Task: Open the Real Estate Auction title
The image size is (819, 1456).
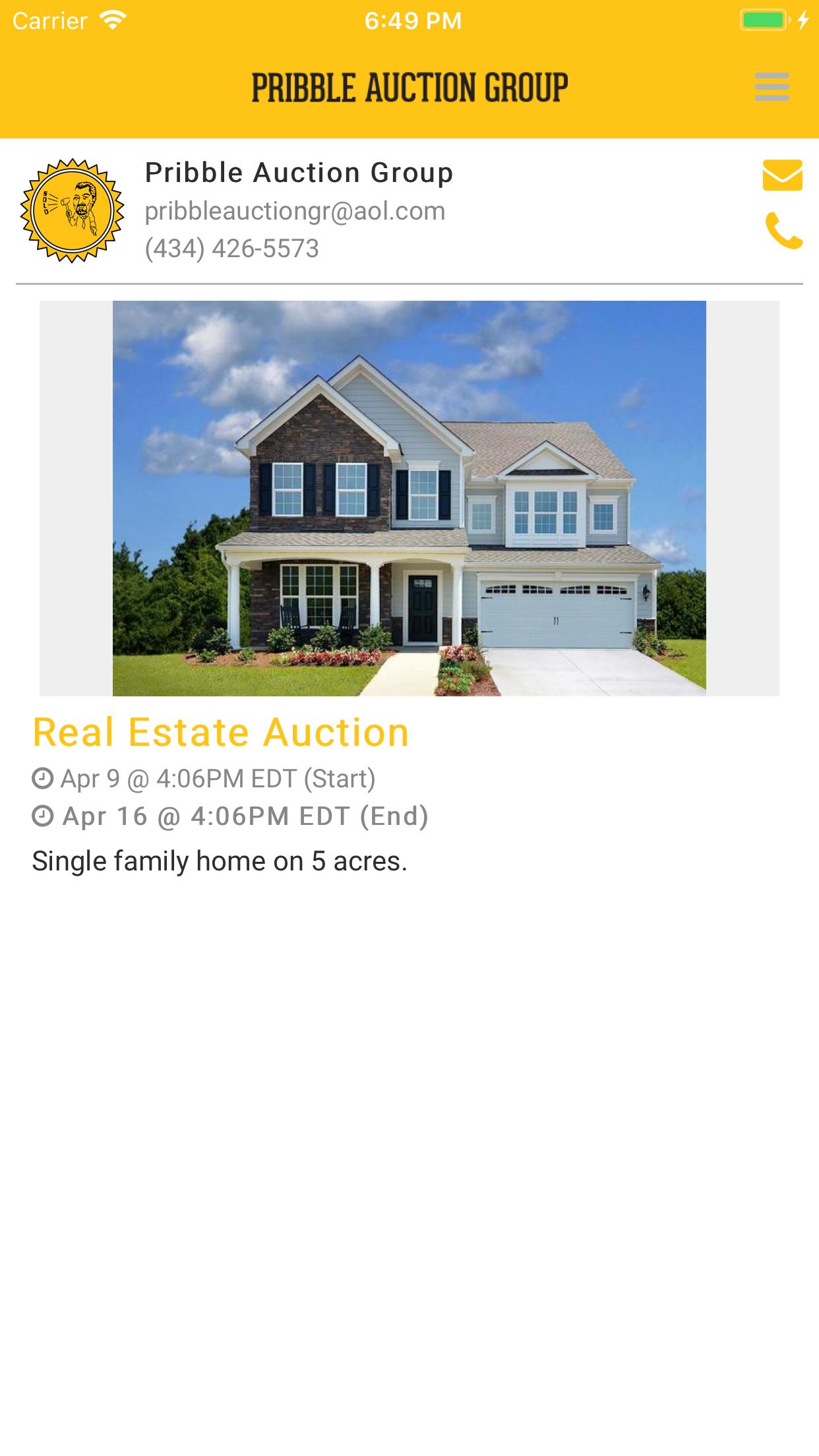Action: pyautogui.click(x=221, y=732)
